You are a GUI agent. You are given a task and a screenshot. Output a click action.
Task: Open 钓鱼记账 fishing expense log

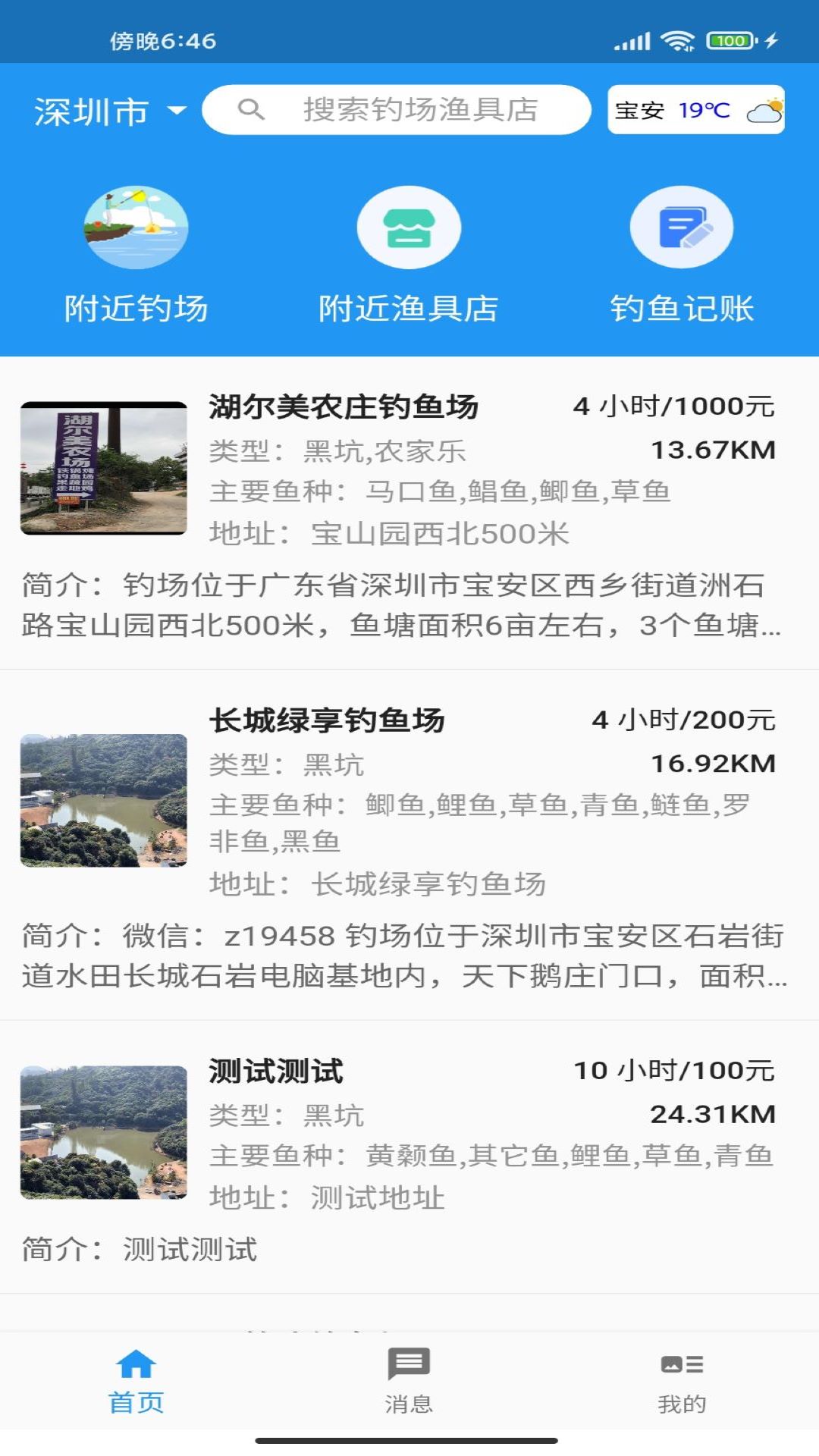click(682, 256)
